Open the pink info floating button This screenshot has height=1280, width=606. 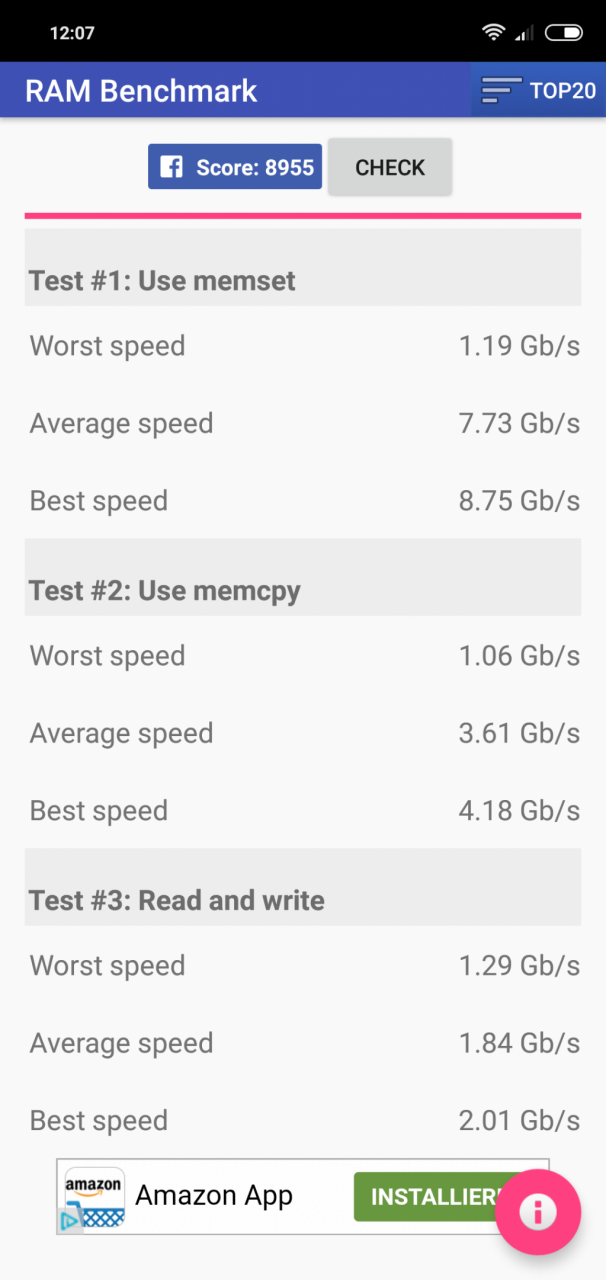tap(538, 1212)
